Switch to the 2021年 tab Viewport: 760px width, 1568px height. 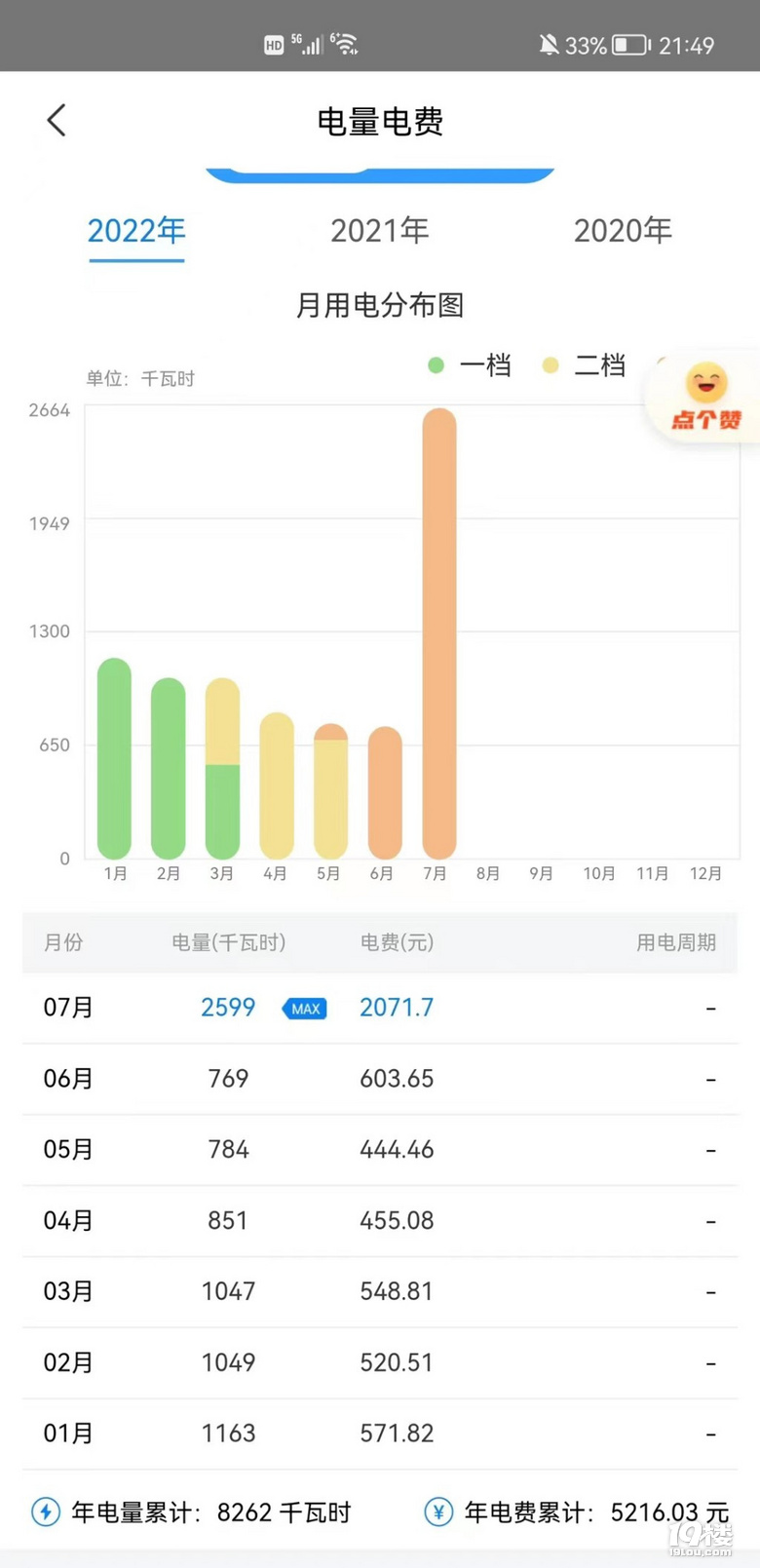coord(379,231)
